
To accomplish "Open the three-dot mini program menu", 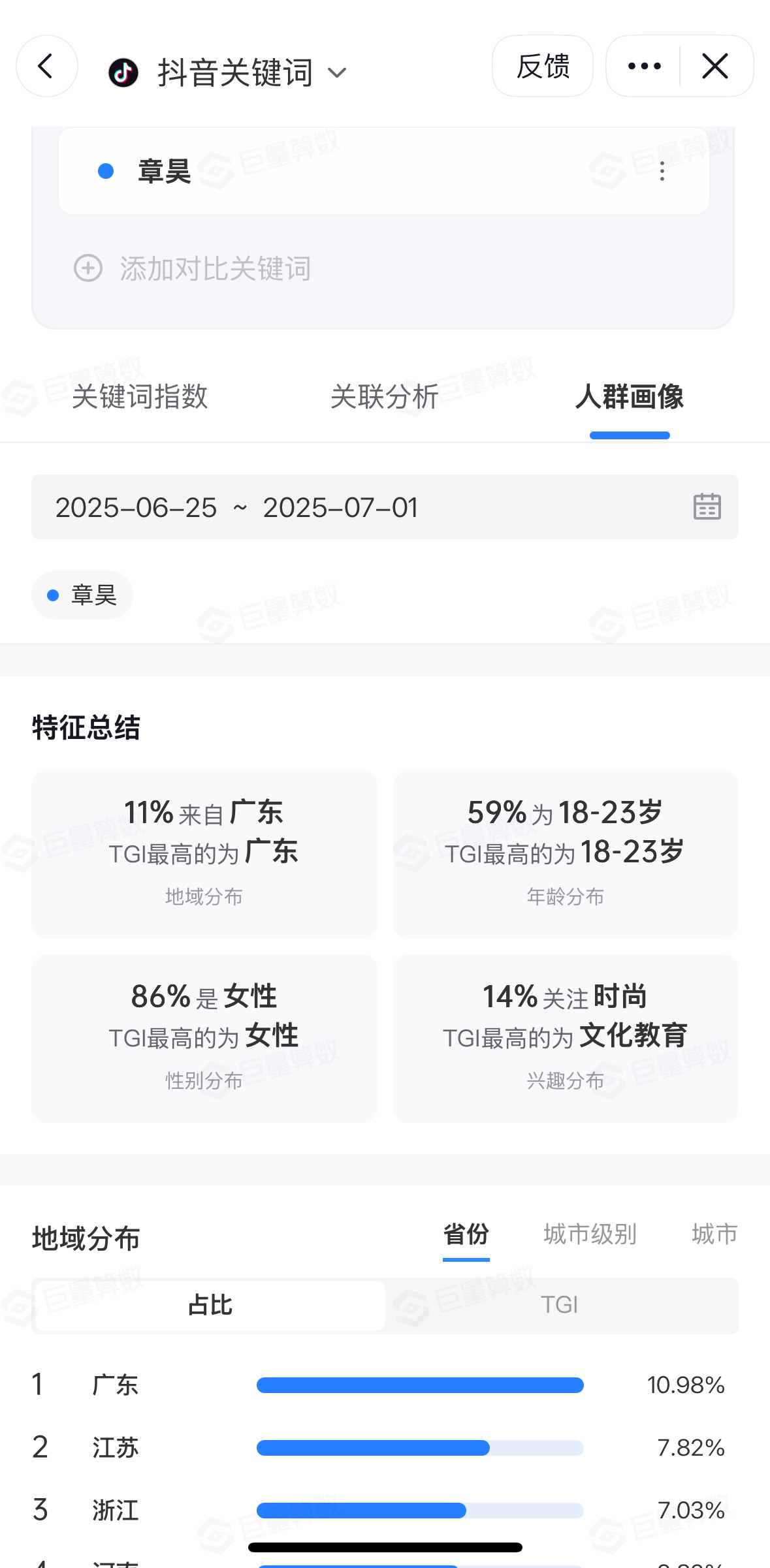I will pos(644,66).
